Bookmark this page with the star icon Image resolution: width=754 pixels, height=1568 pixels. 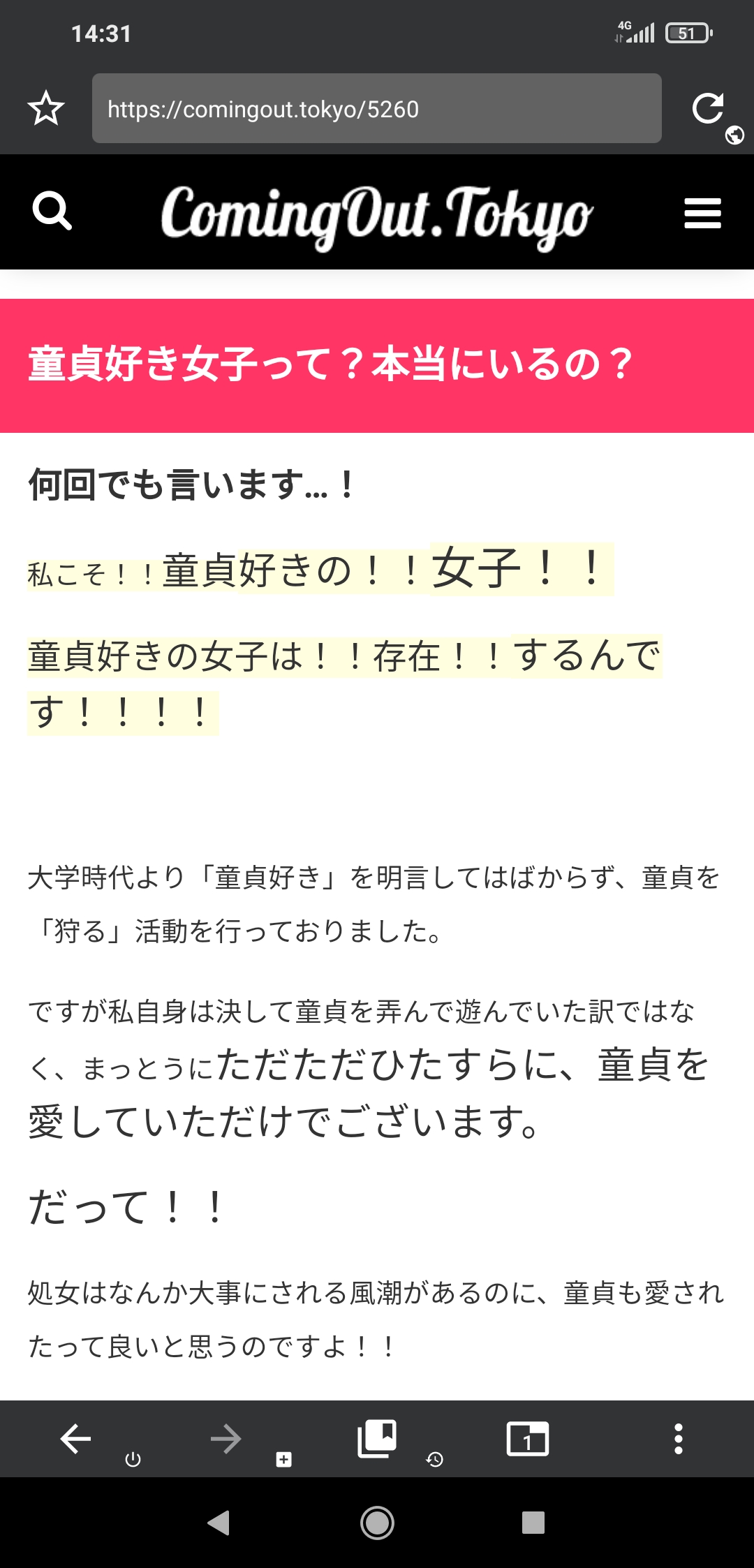coord(46,108)
